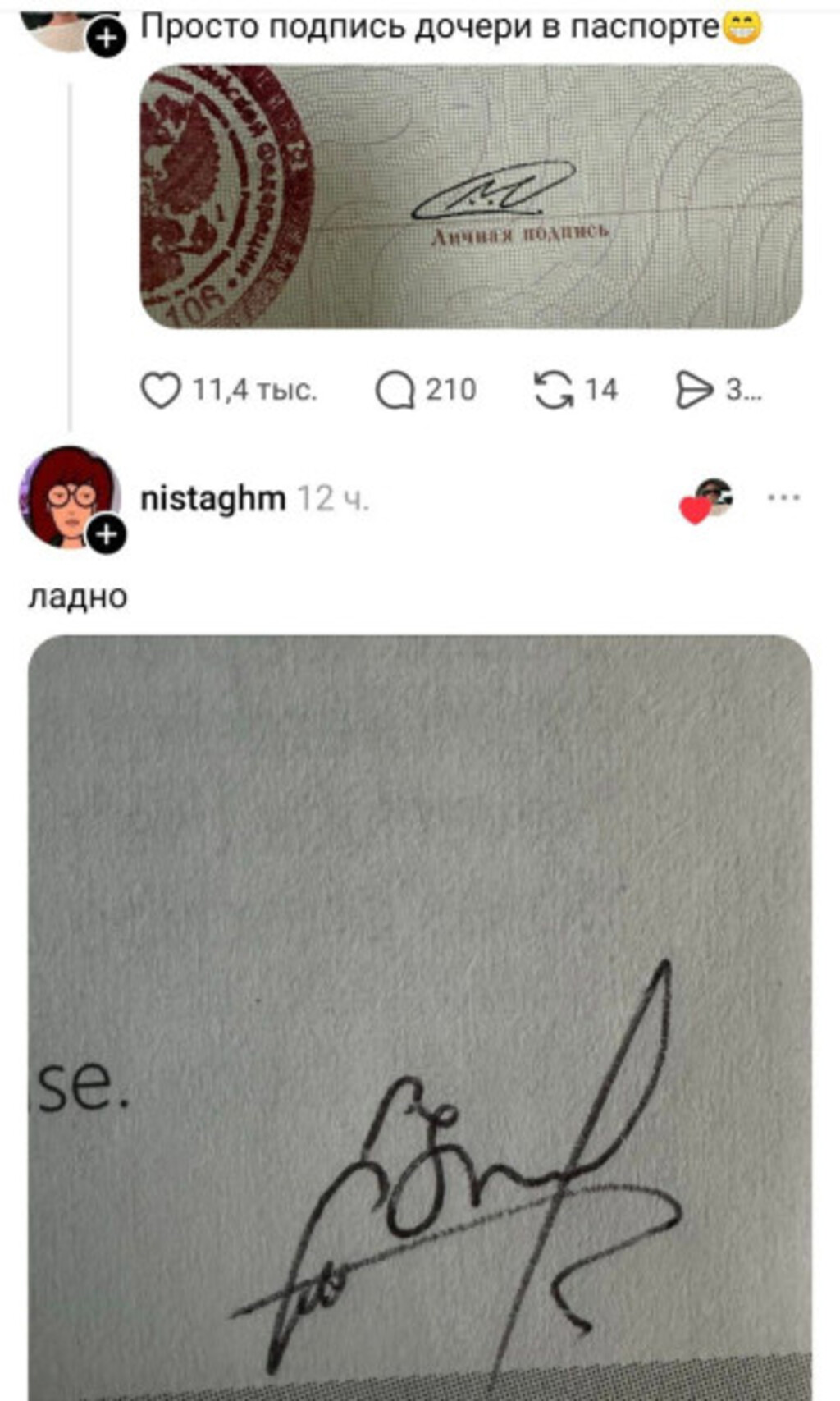Image resolution: width=840 pixels, height=1401 pixels.
Task: Open comments on the passport signature post
Action: pyautogui.click(x=395, y=391)
